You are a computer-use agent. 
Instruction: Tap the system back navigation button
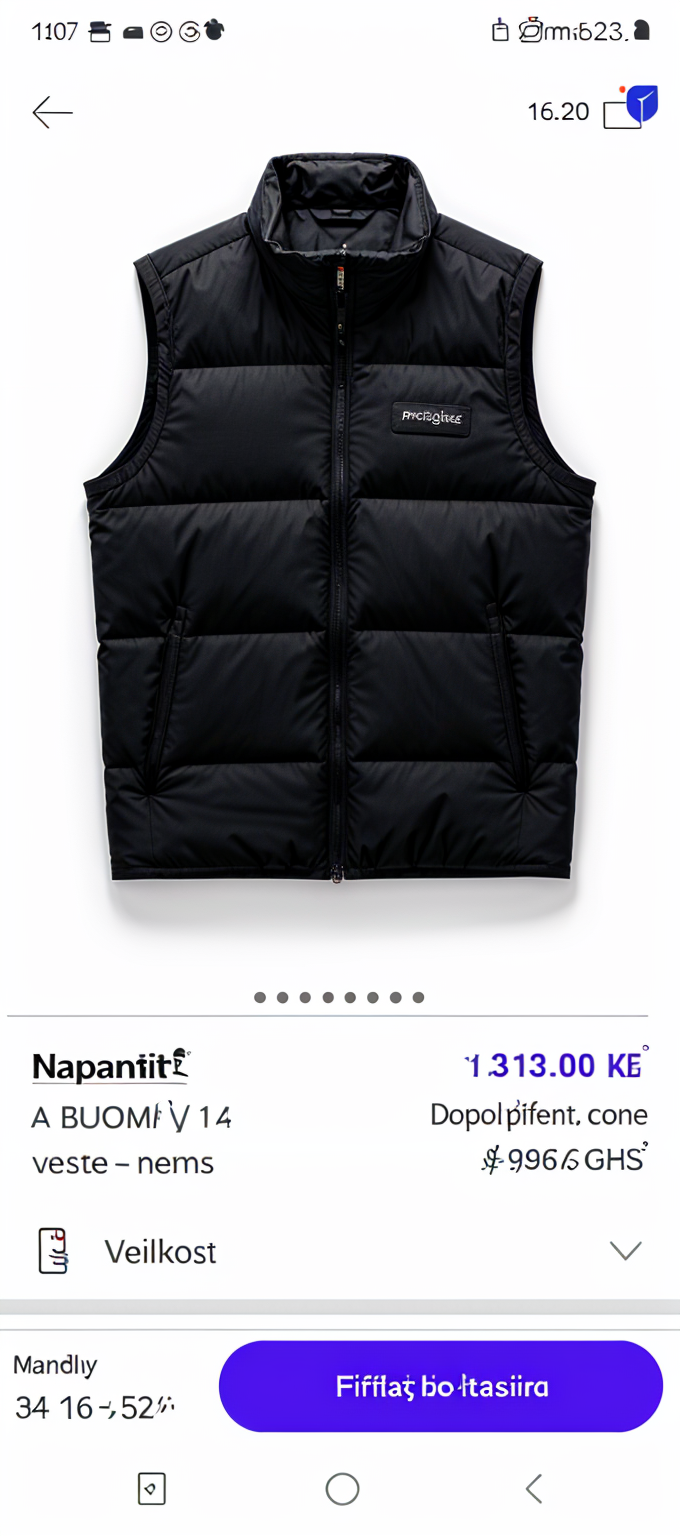point(534,1489)
